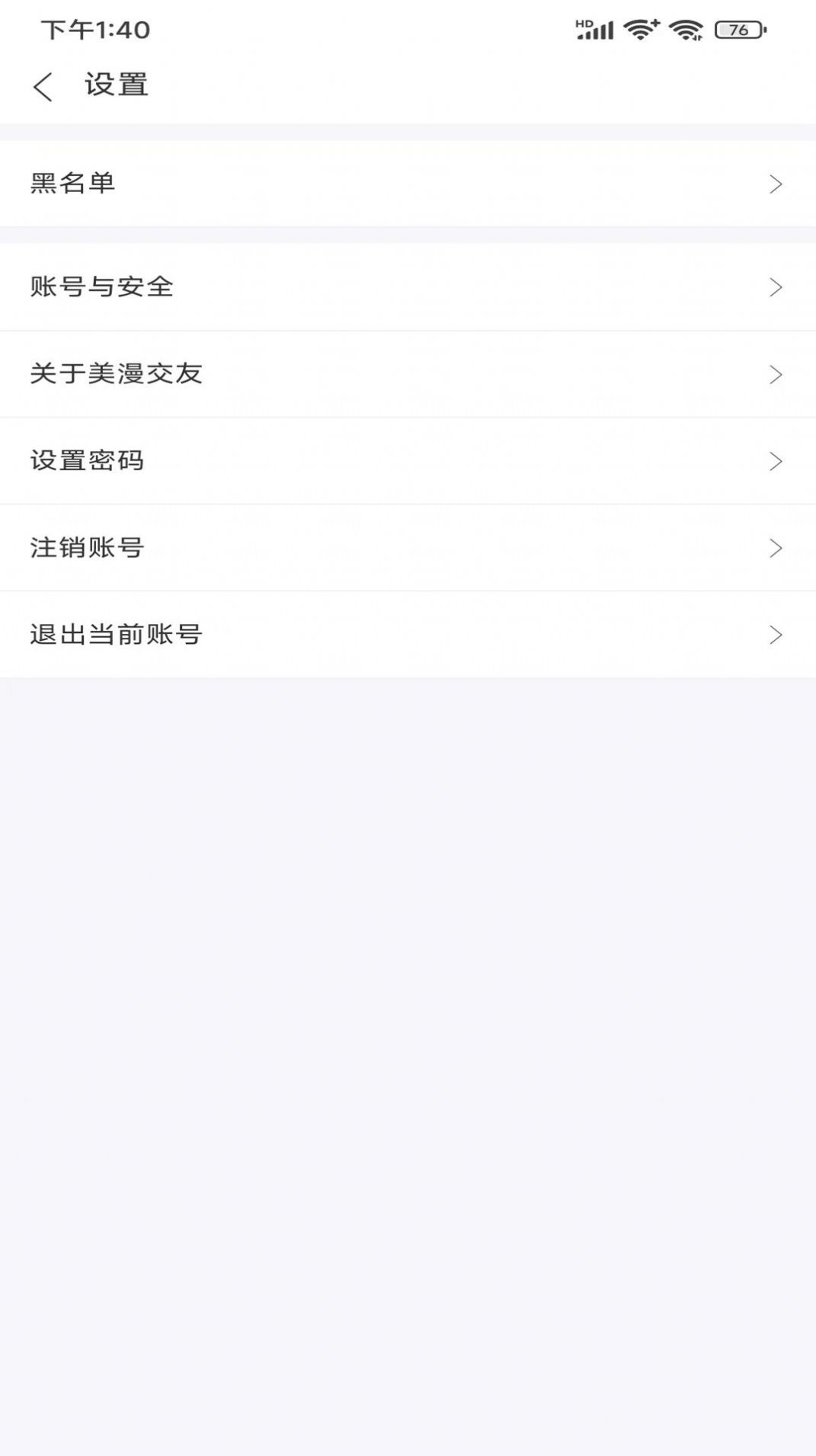Tap 退出当前账号 to log out
The image size is (816, 1456).
click(116, 635)
